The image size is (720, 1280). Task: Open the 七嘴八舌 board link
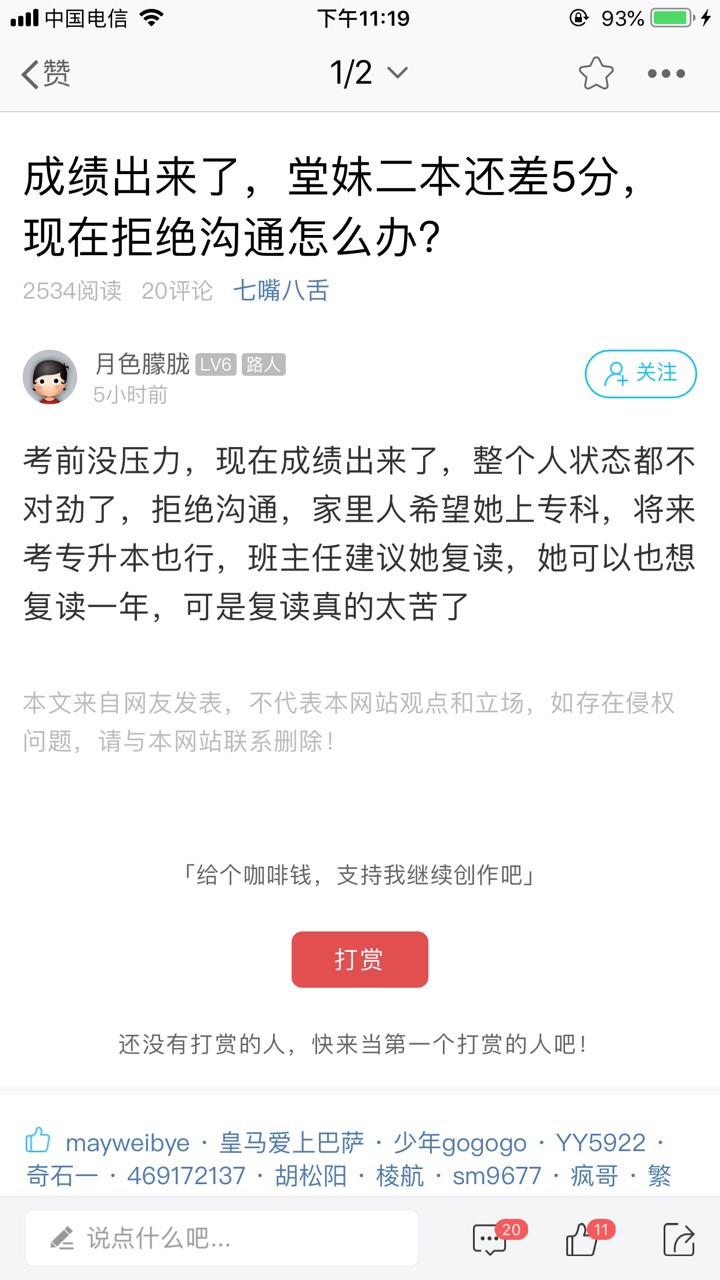point(281,291)
